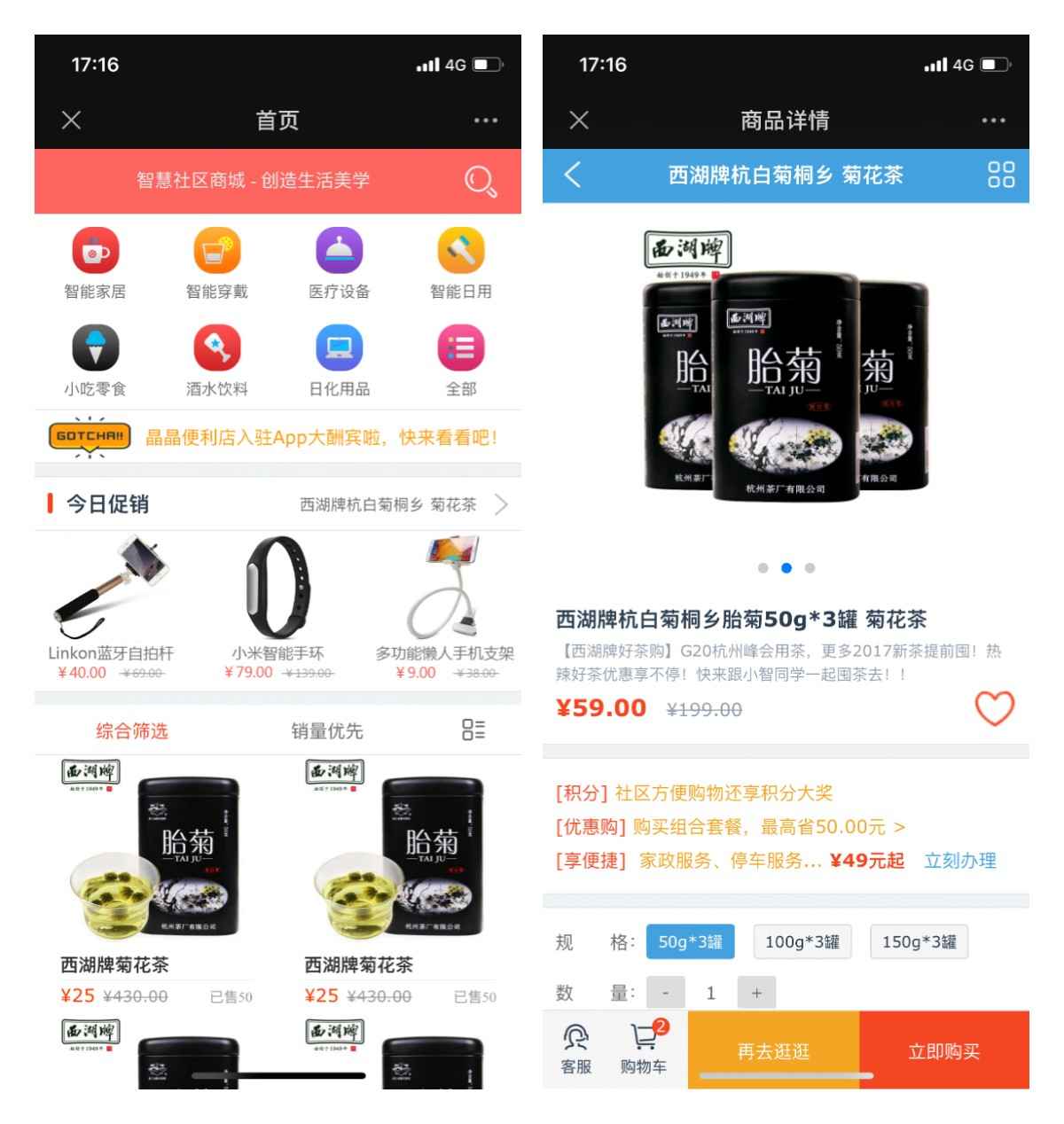Switch to the 销量优先 sorting tab
This screenshot has width=1064, height=1124.
pos(327,731)
